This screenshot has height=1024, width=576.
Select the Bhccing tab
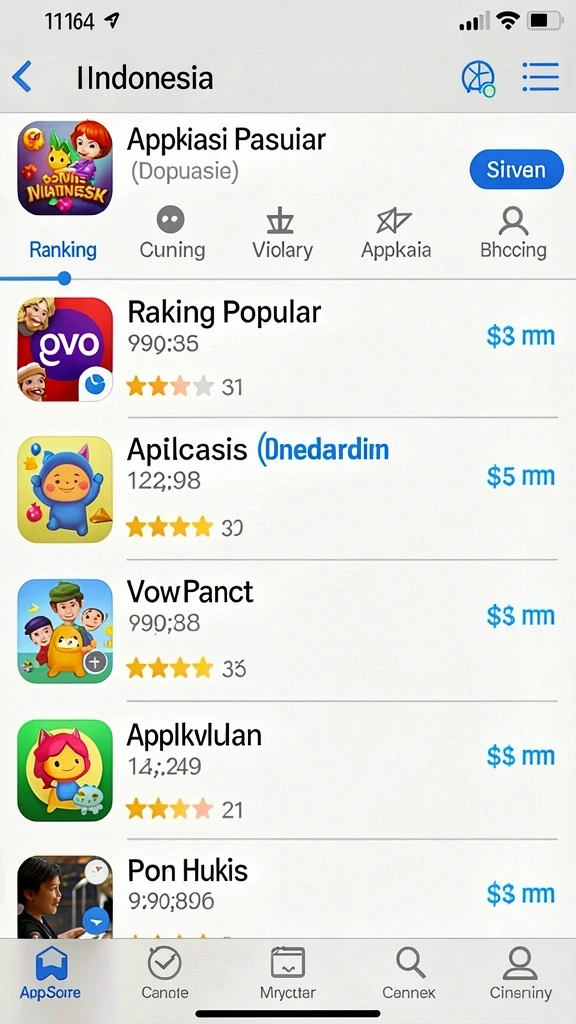[513, 234]
